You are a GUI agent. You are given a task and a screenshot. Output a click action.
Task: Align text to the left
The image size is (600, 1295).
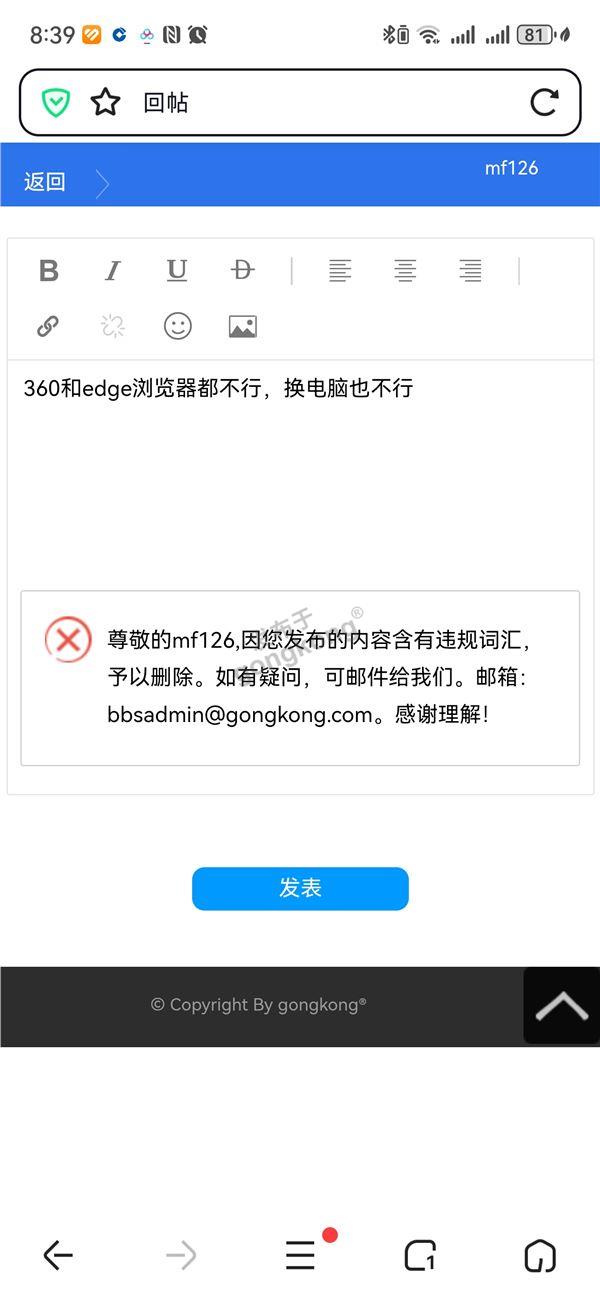(340, 271)
